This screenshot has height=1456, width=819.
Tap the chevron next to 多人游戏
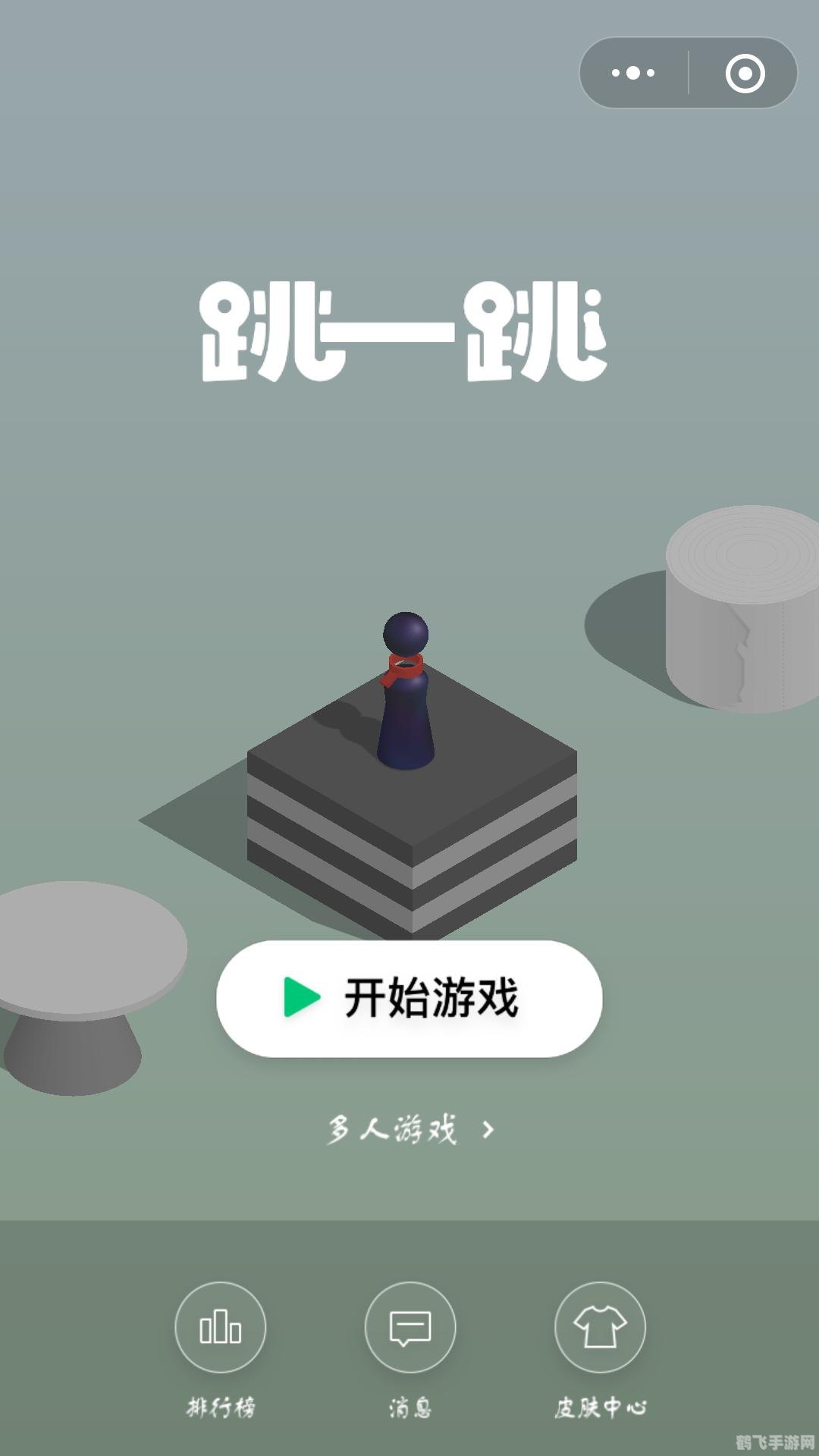[x=488, y=1128]
